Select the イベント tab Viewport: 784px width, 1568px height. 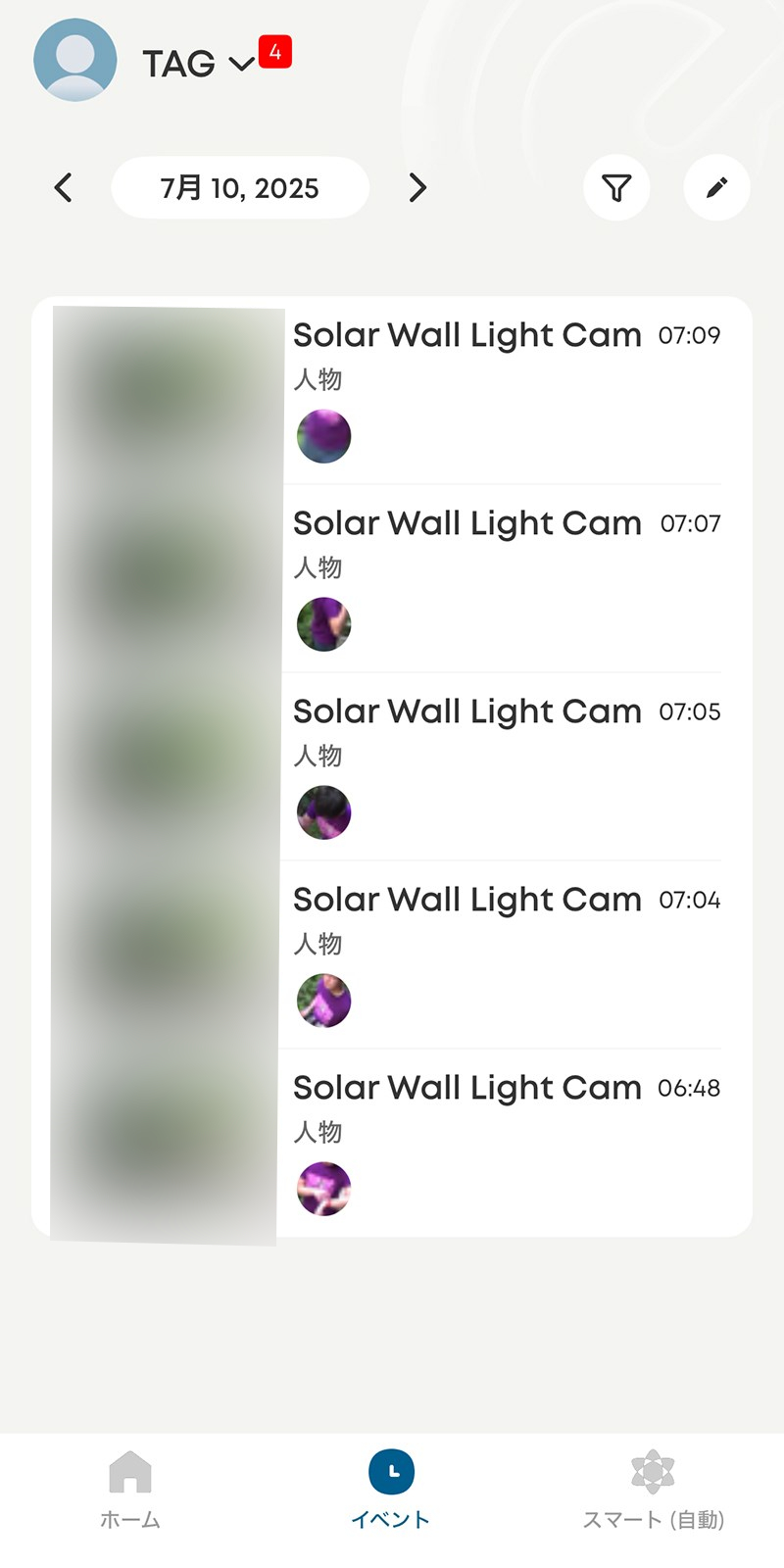click(391, 1490)
